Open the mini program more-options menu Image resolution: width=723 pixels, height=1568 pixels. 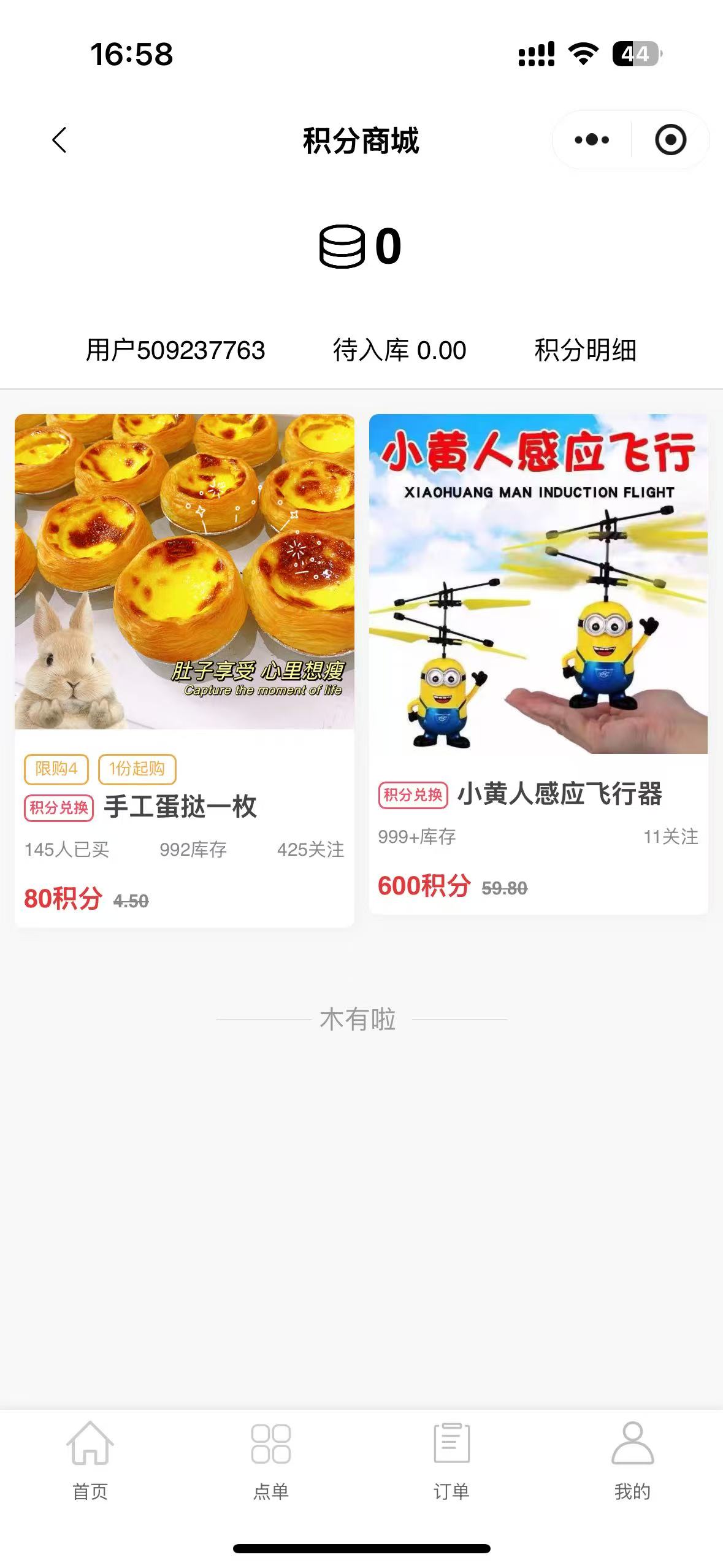pyautogui.click(x=592, y=140)
